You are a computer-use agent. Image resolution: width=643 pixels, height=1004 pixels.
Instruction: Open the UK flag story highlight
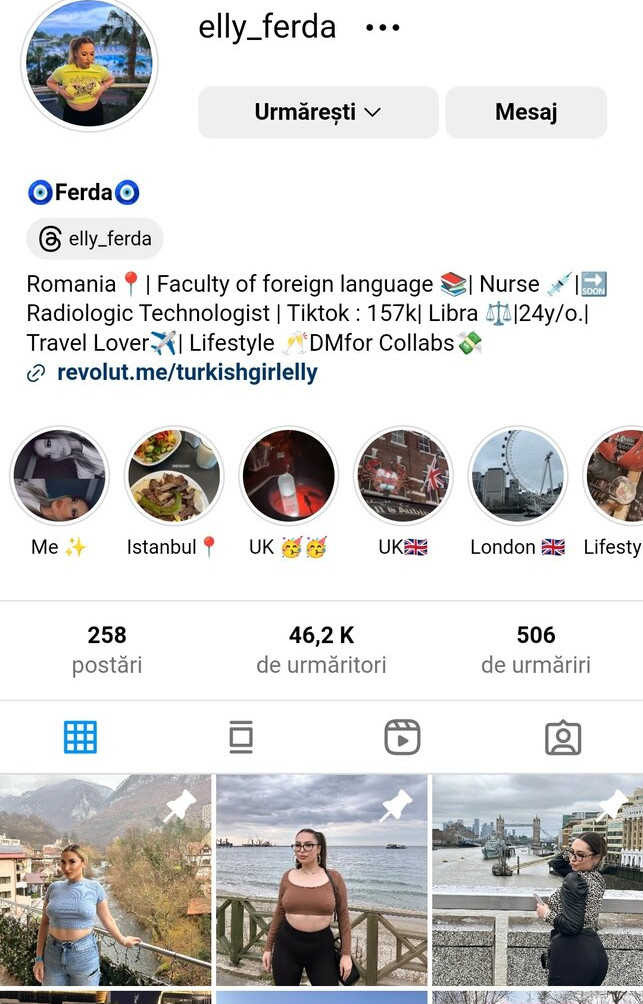coord(403,476)
